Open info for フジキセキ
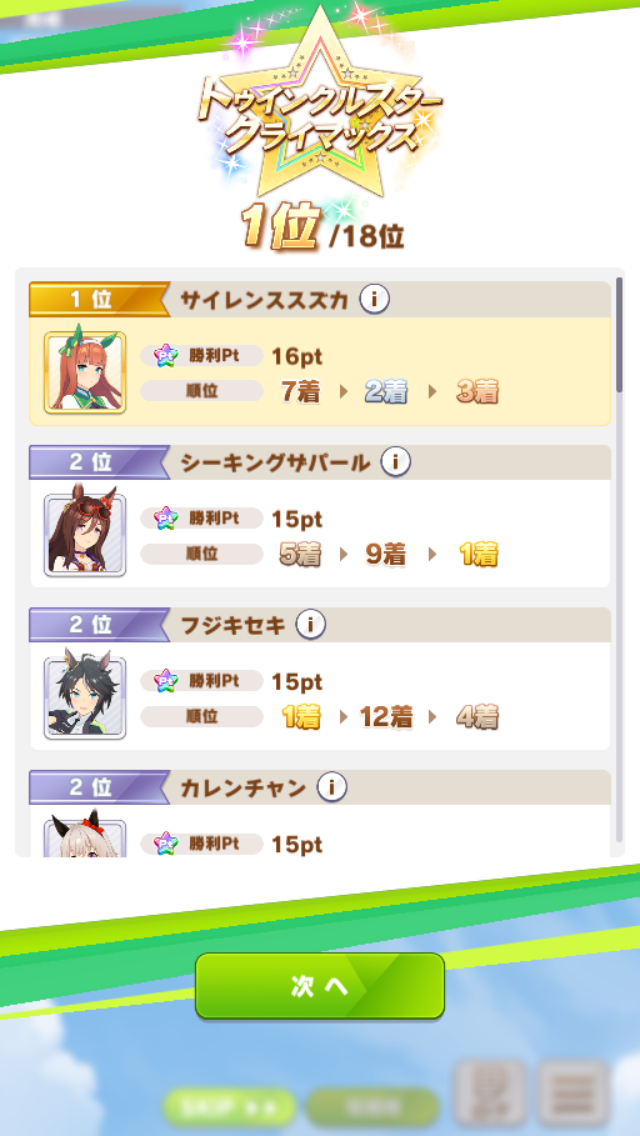 coord(311,625)
